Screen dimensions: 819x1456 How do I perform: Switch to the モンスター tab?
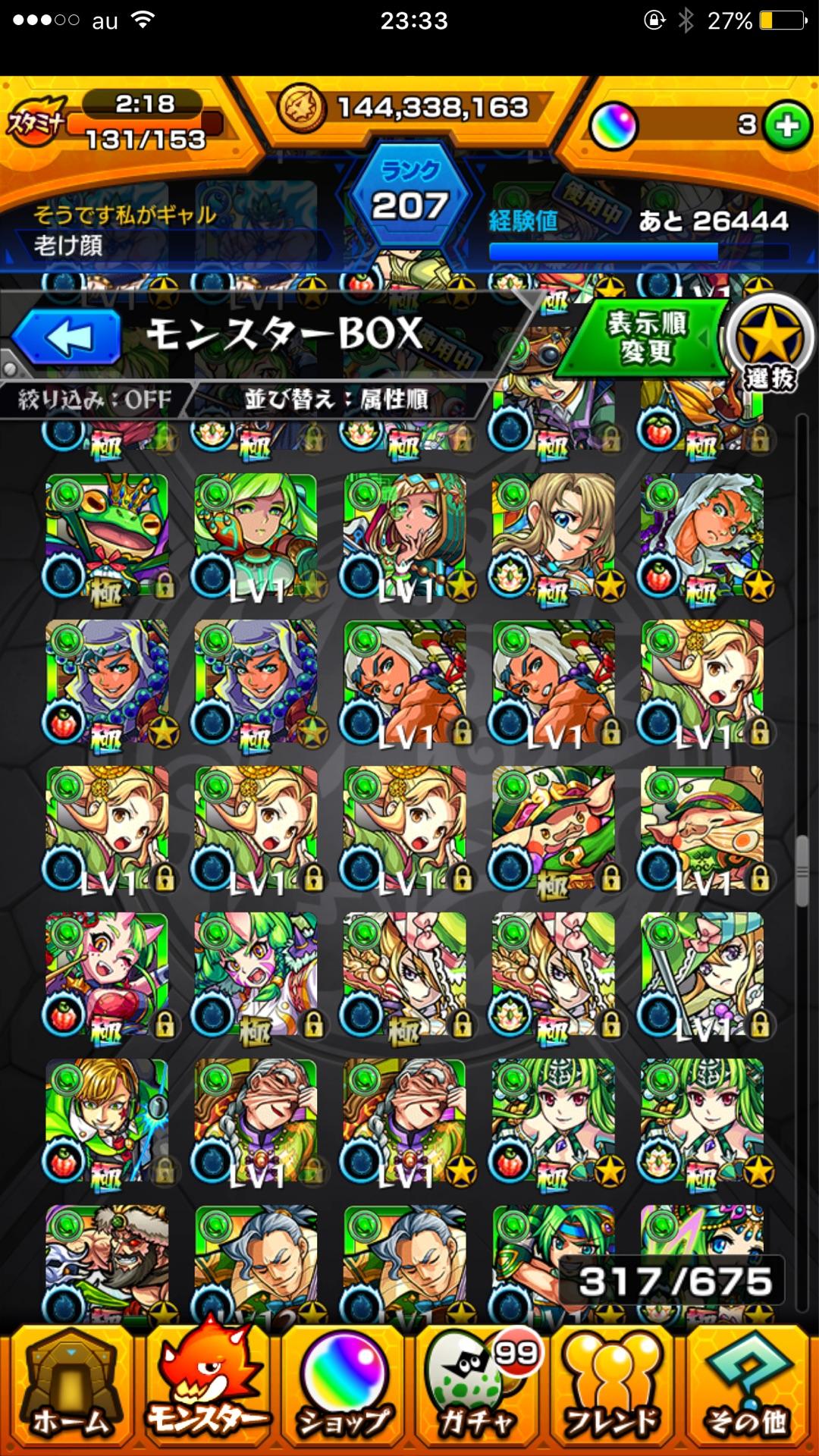point(206,1389)
